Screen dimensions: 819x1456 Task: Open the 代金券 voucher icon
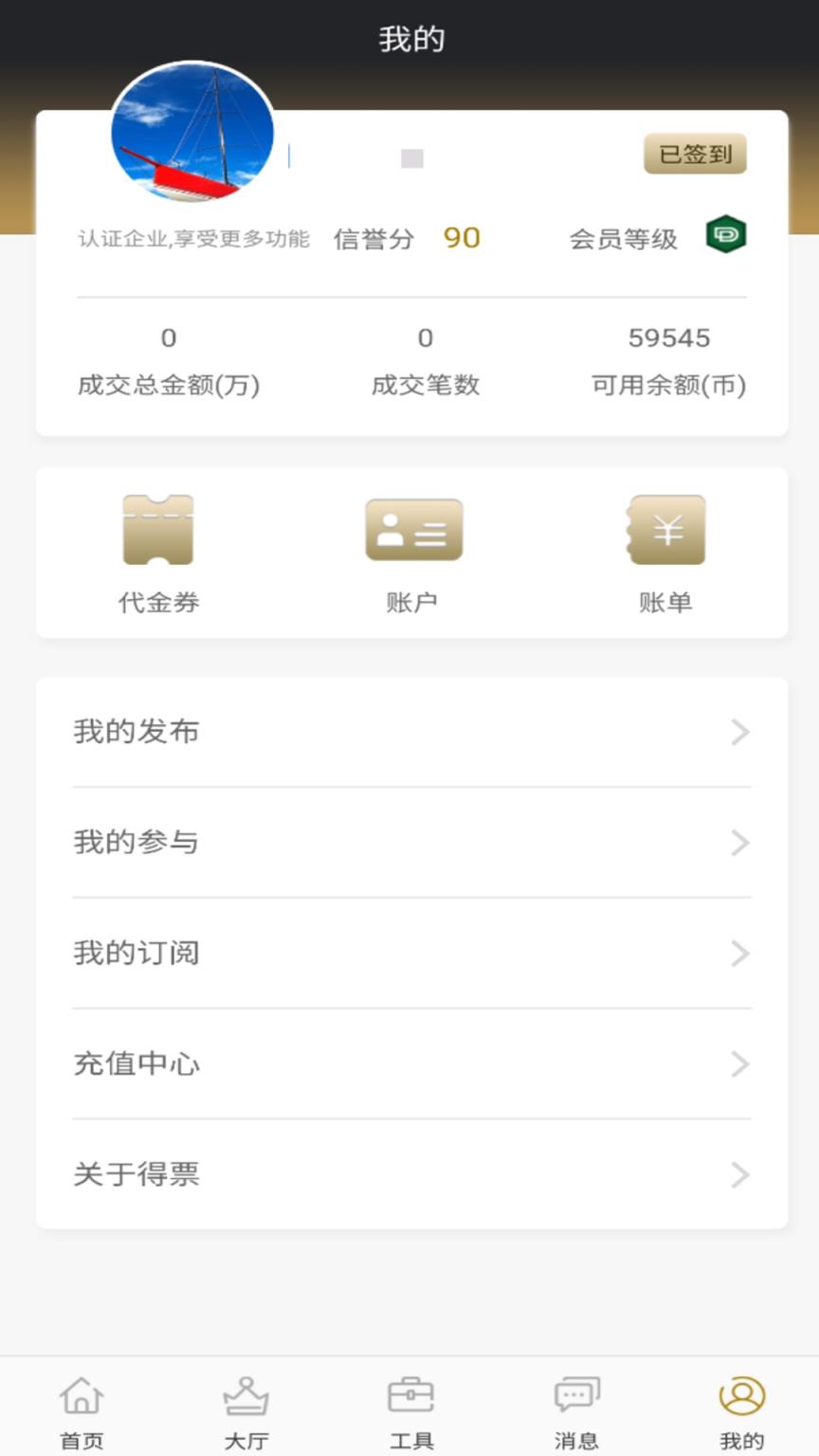[157, 530]
